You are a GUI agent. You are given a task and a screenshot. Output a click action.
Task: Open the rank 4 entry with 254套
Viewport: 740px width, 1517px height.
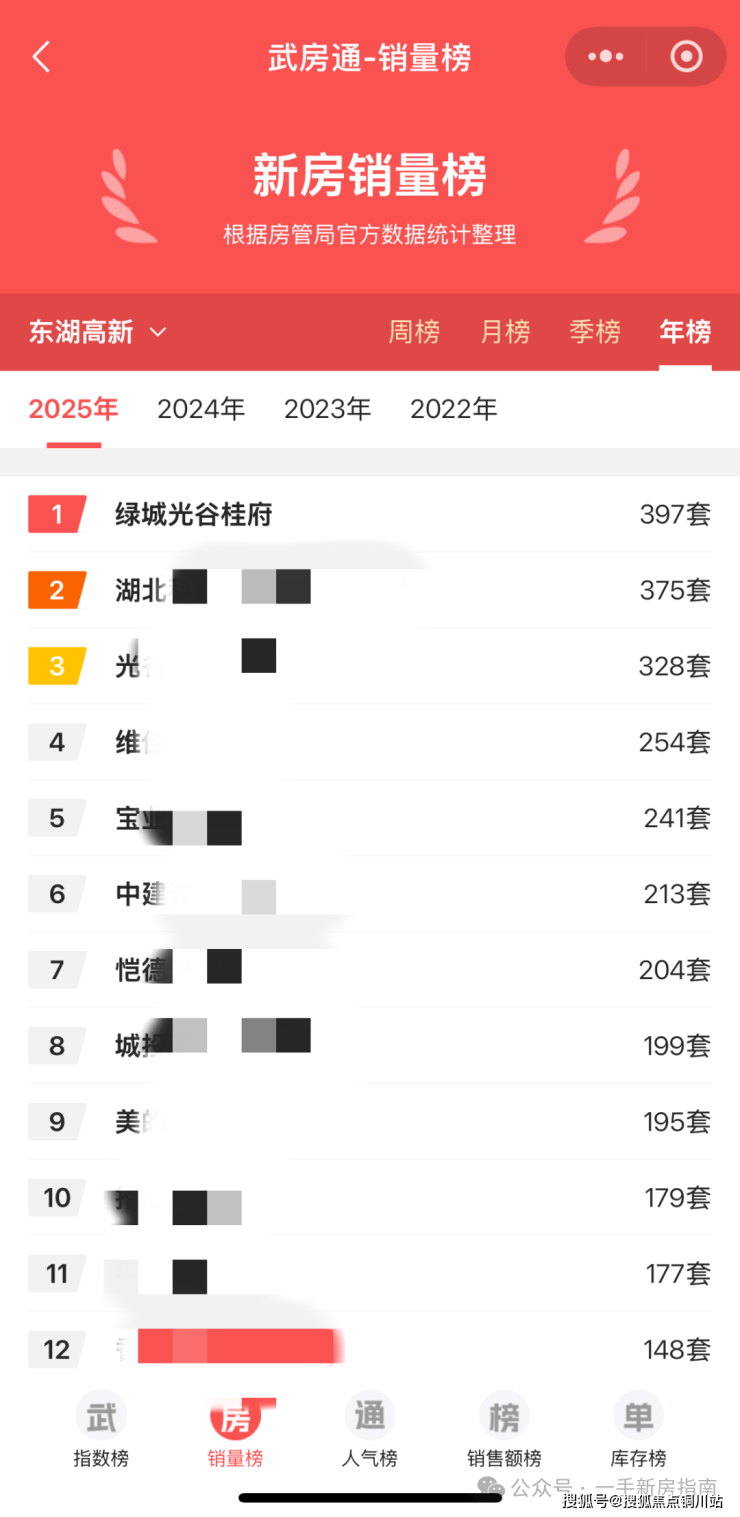coord(369,742)
